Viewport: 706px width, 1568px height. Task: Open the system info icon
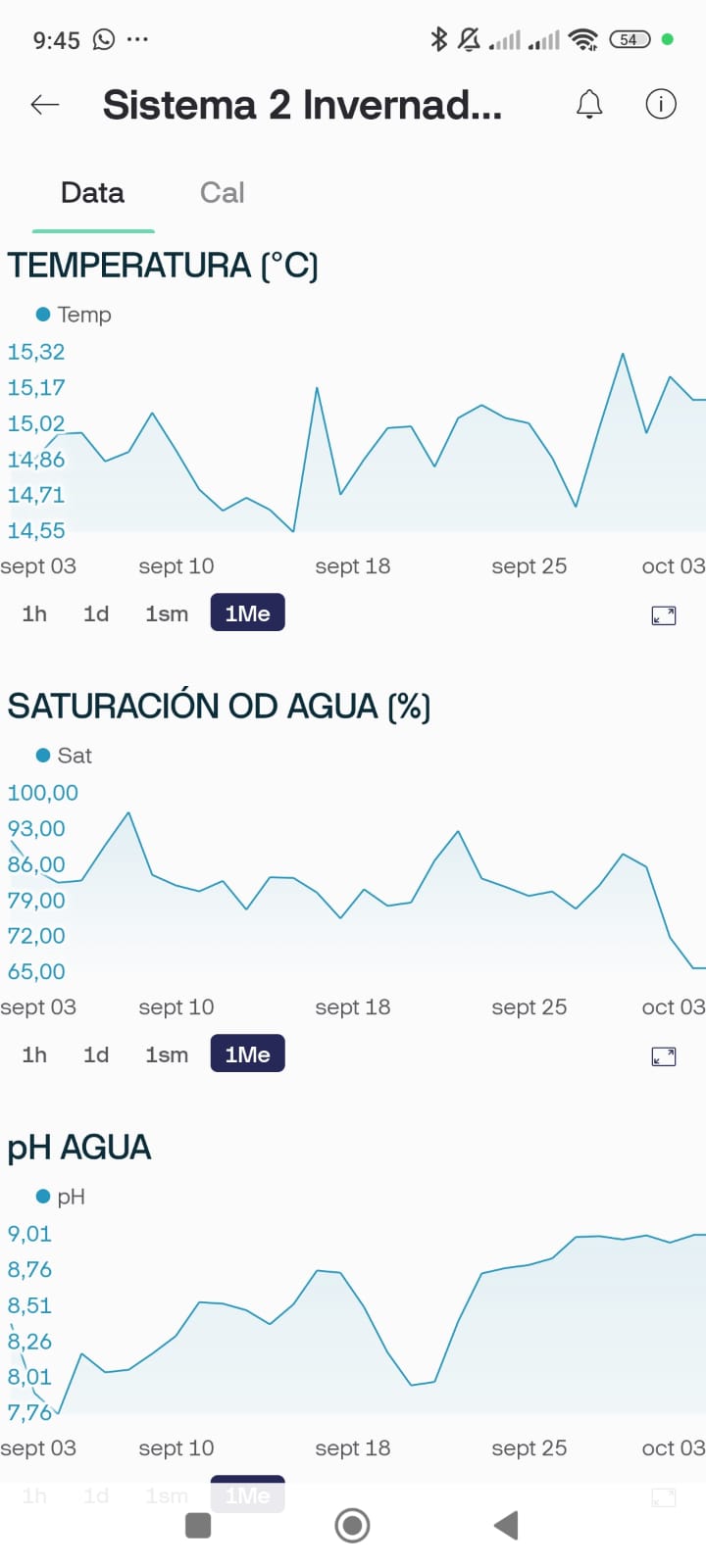pyautogui.click(x=661, y=104)
